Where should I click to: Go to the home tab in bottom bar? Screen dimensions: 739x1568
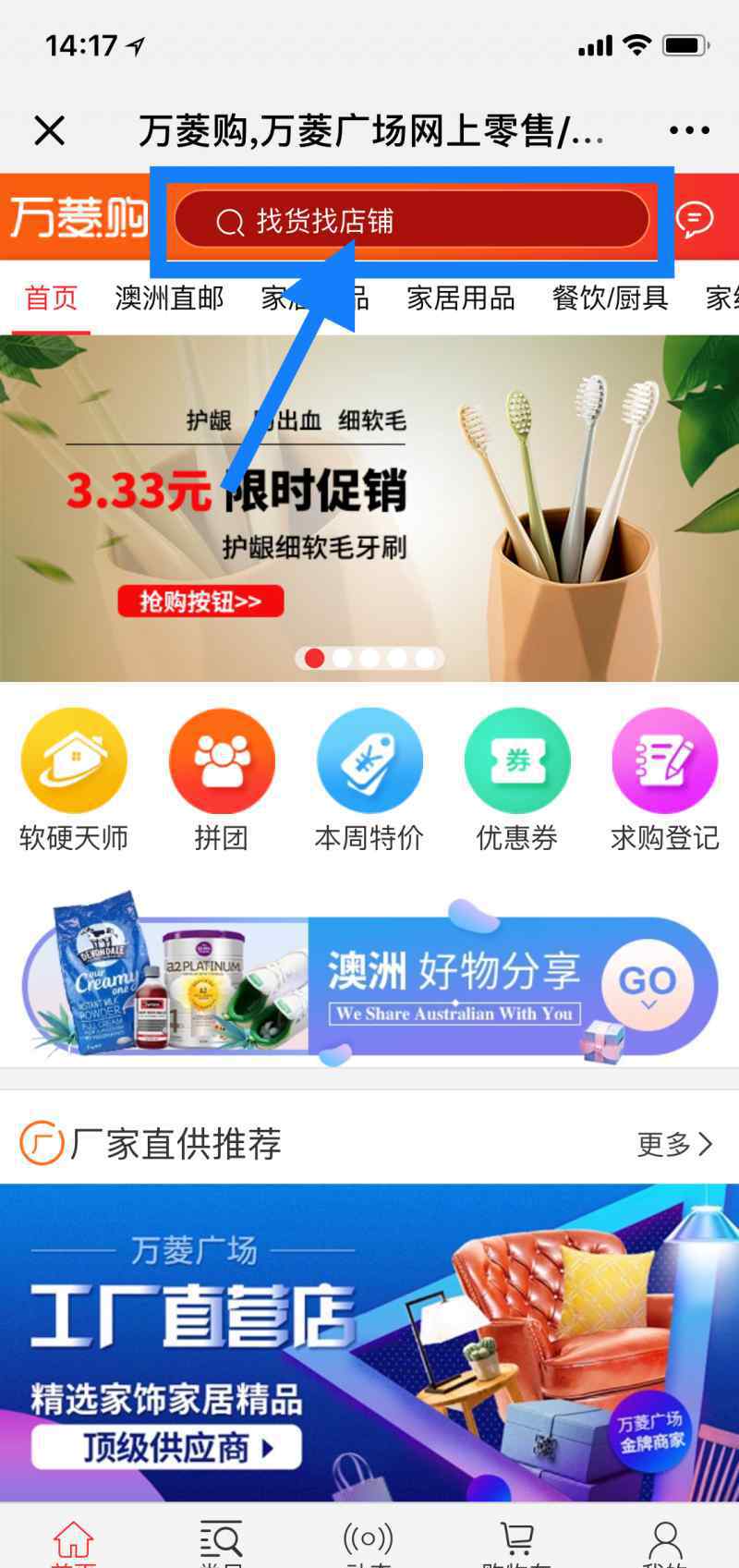coord(74,1541)
